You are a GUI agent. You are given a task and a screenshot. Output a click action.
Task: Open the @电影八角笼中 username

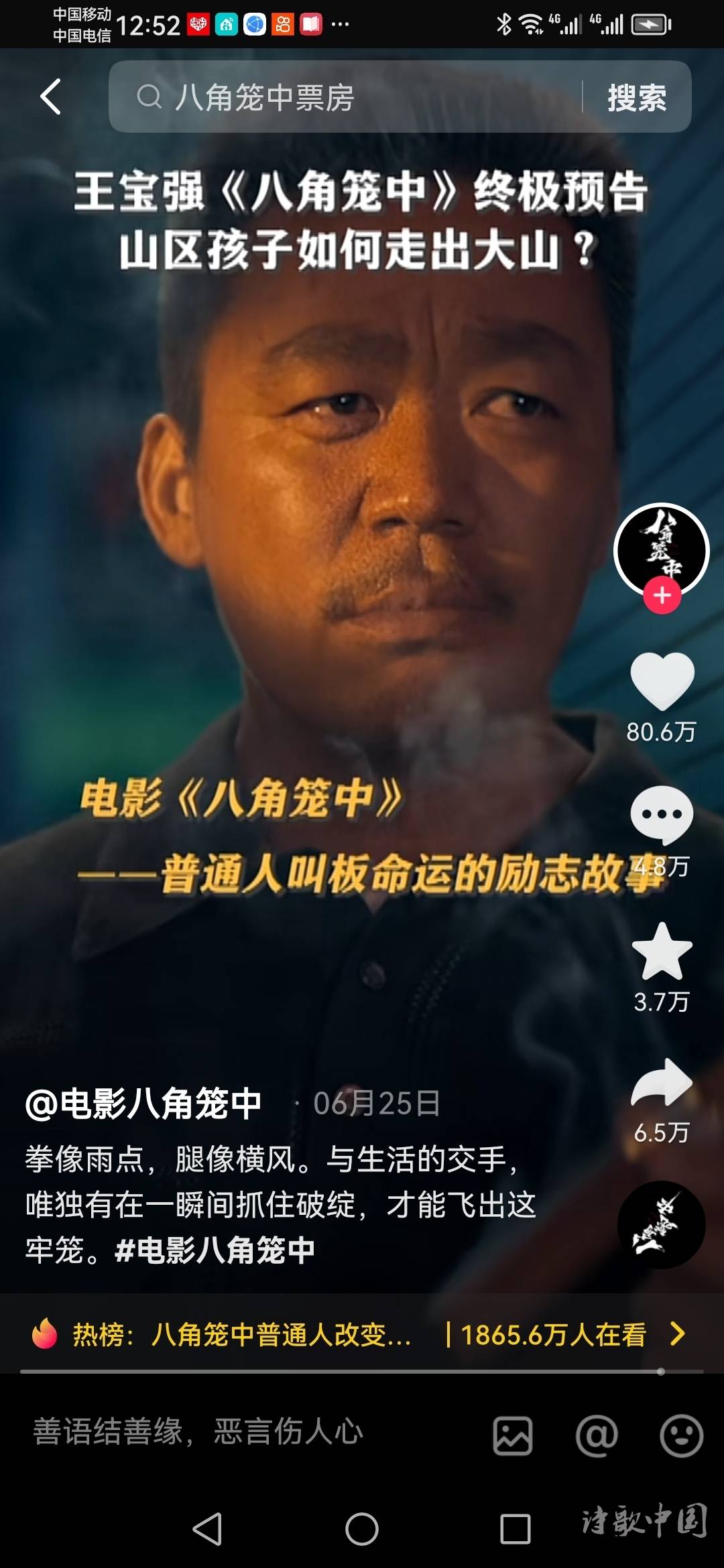tap(143, 1104)
